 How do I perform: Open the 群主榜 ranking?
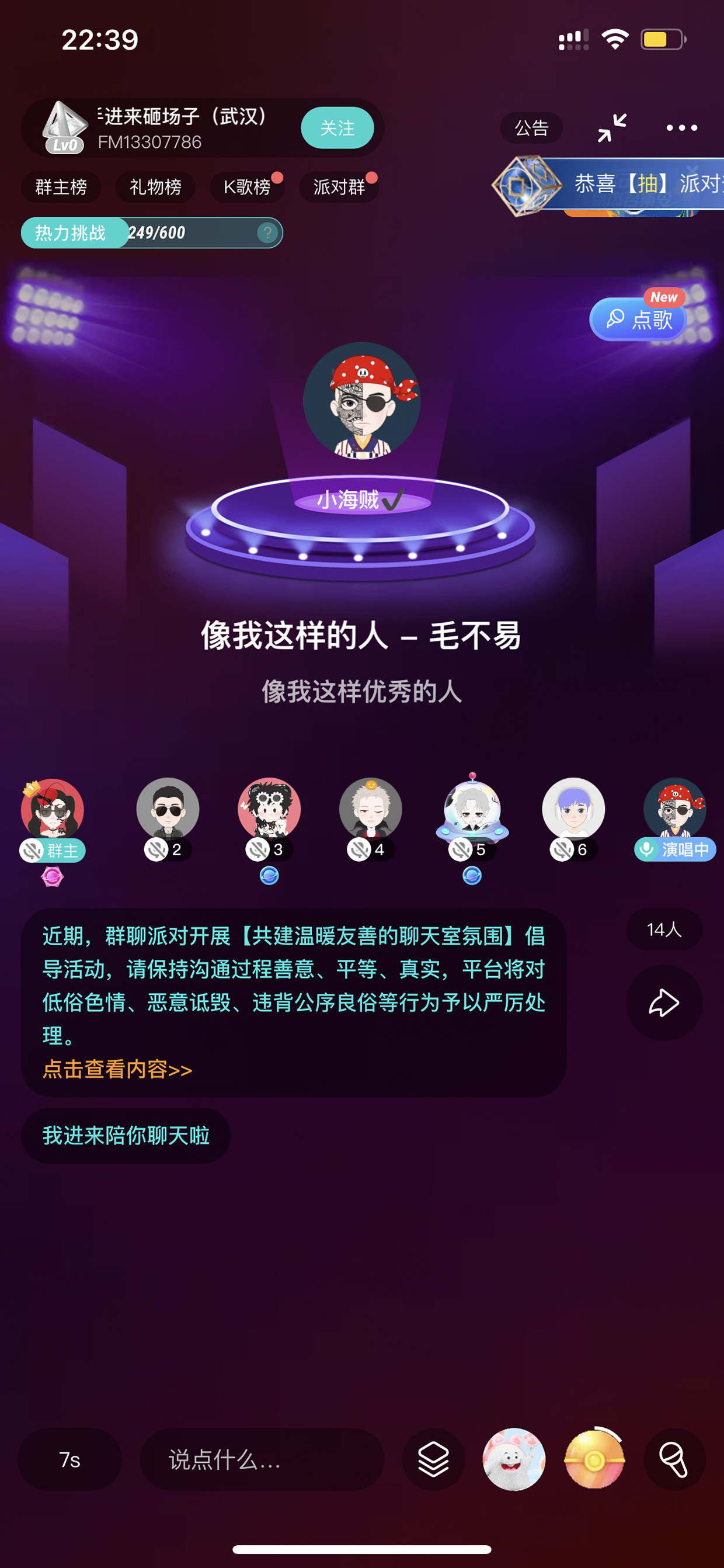pos(61,187)
